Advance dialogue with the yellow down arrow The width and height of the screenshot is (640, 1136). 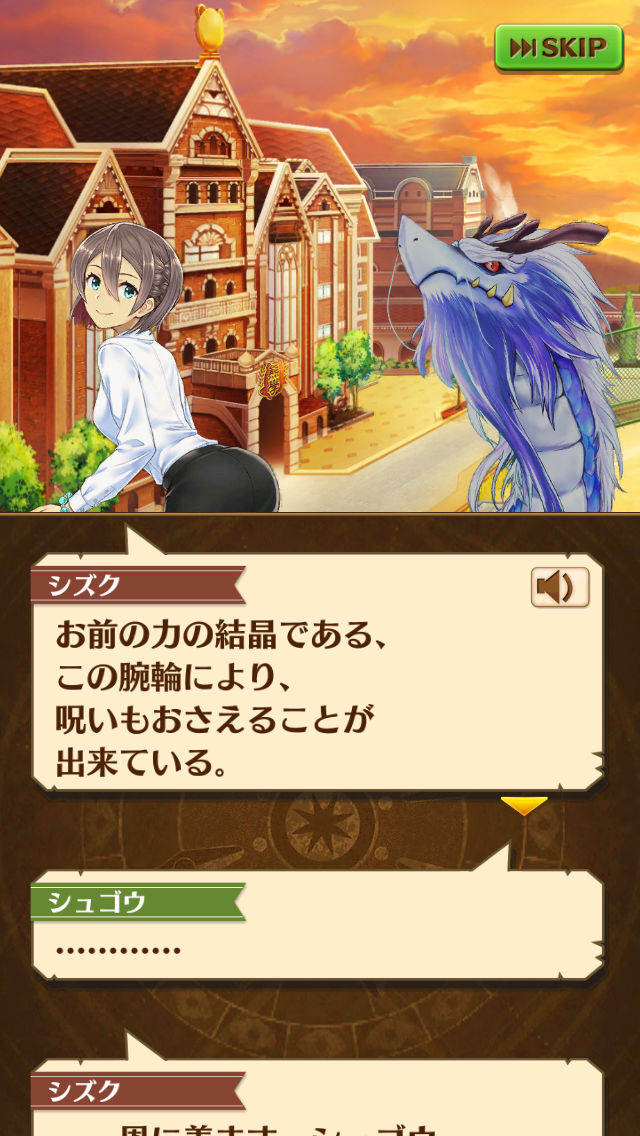coord(524,805)
